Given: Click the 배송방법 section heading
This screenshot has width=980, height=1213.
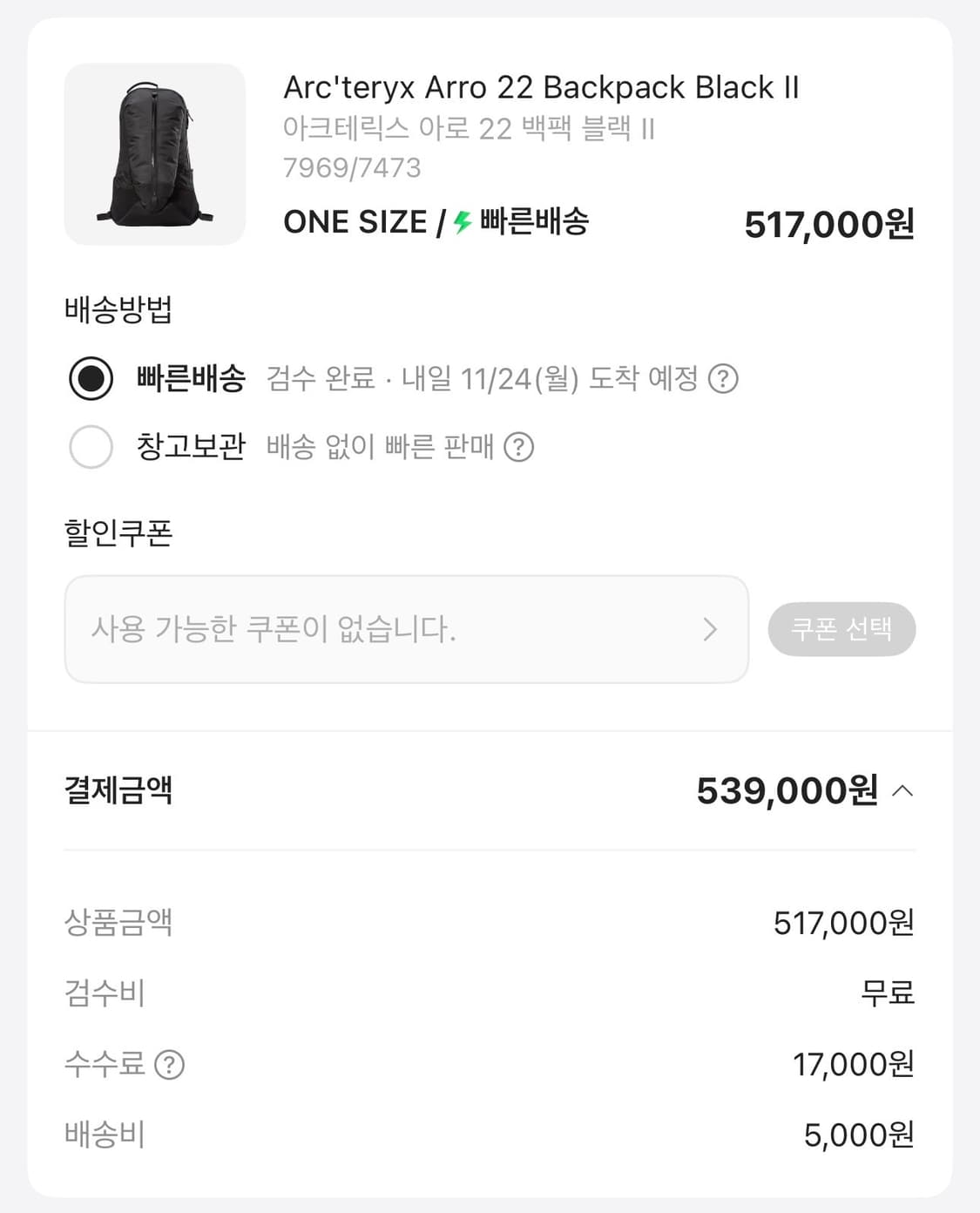Looking at the screenshot, I should [114, 308].
